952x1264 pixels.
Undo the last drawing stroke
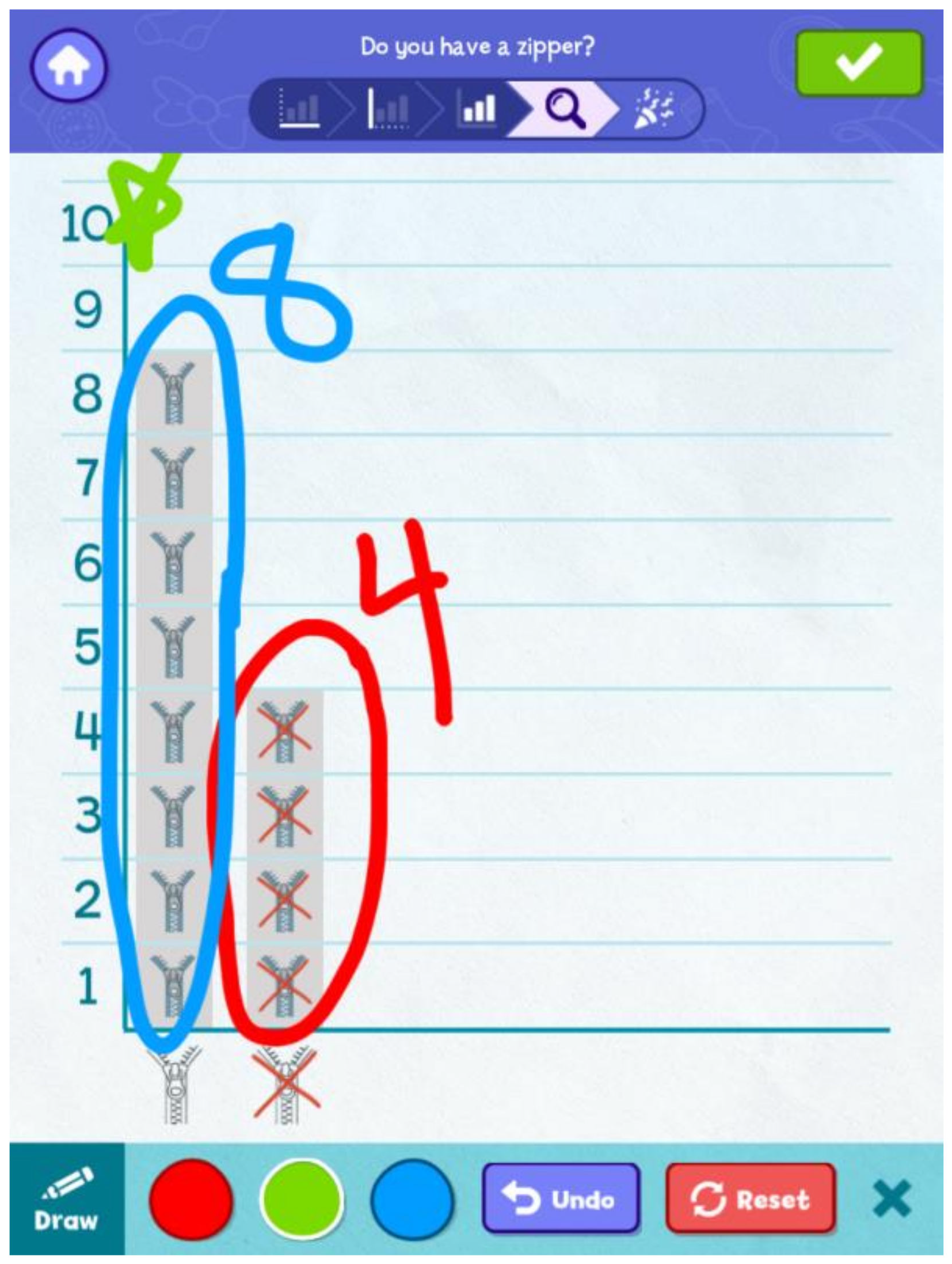pyautogui.click(x=560, y=1200)
